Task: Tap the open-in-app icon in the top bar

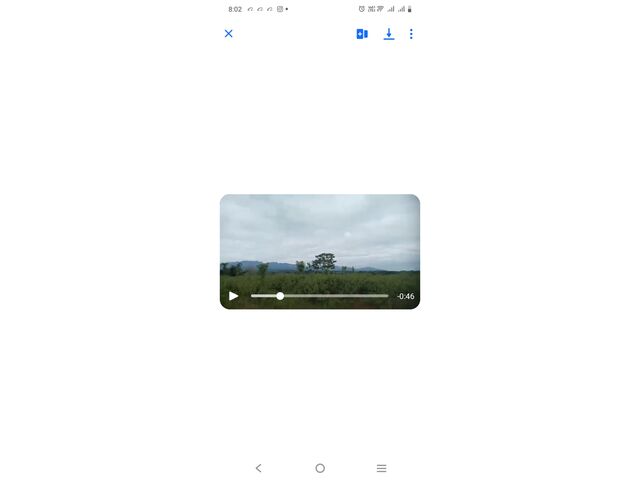Action: click(x=362, y=34)
